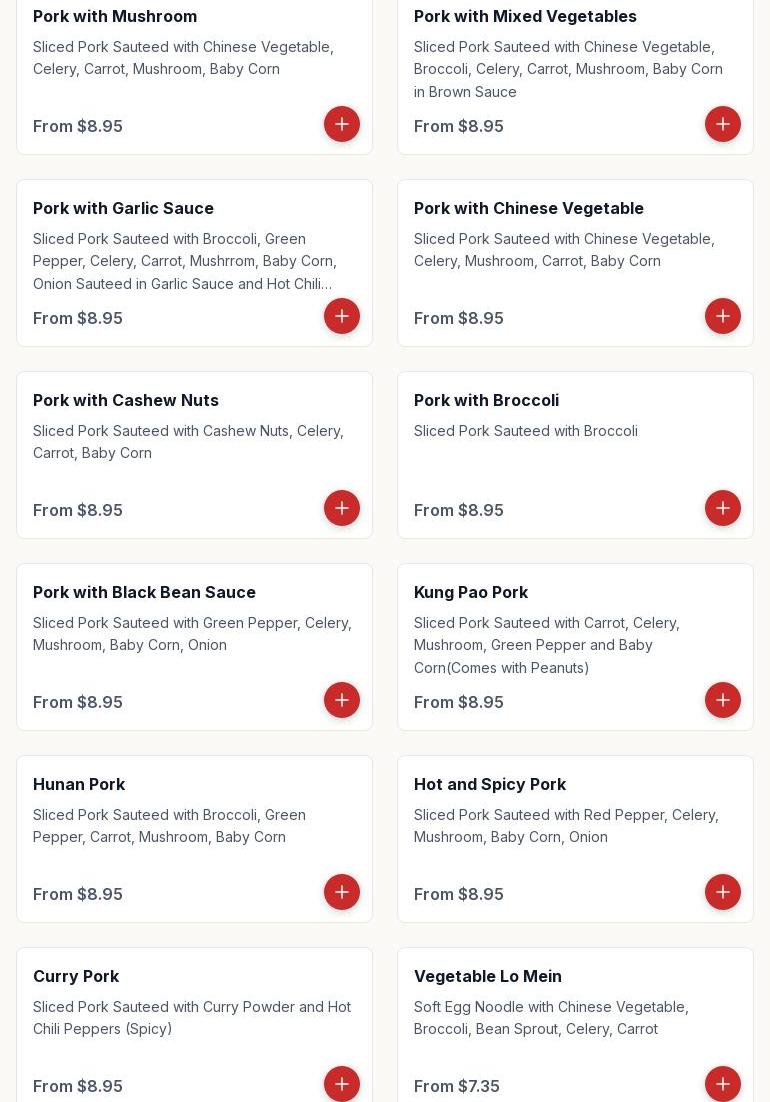Add Pork with Mushroom to the order
The width and height of the screenshot is (770, 1102).
tap(342, 124)
